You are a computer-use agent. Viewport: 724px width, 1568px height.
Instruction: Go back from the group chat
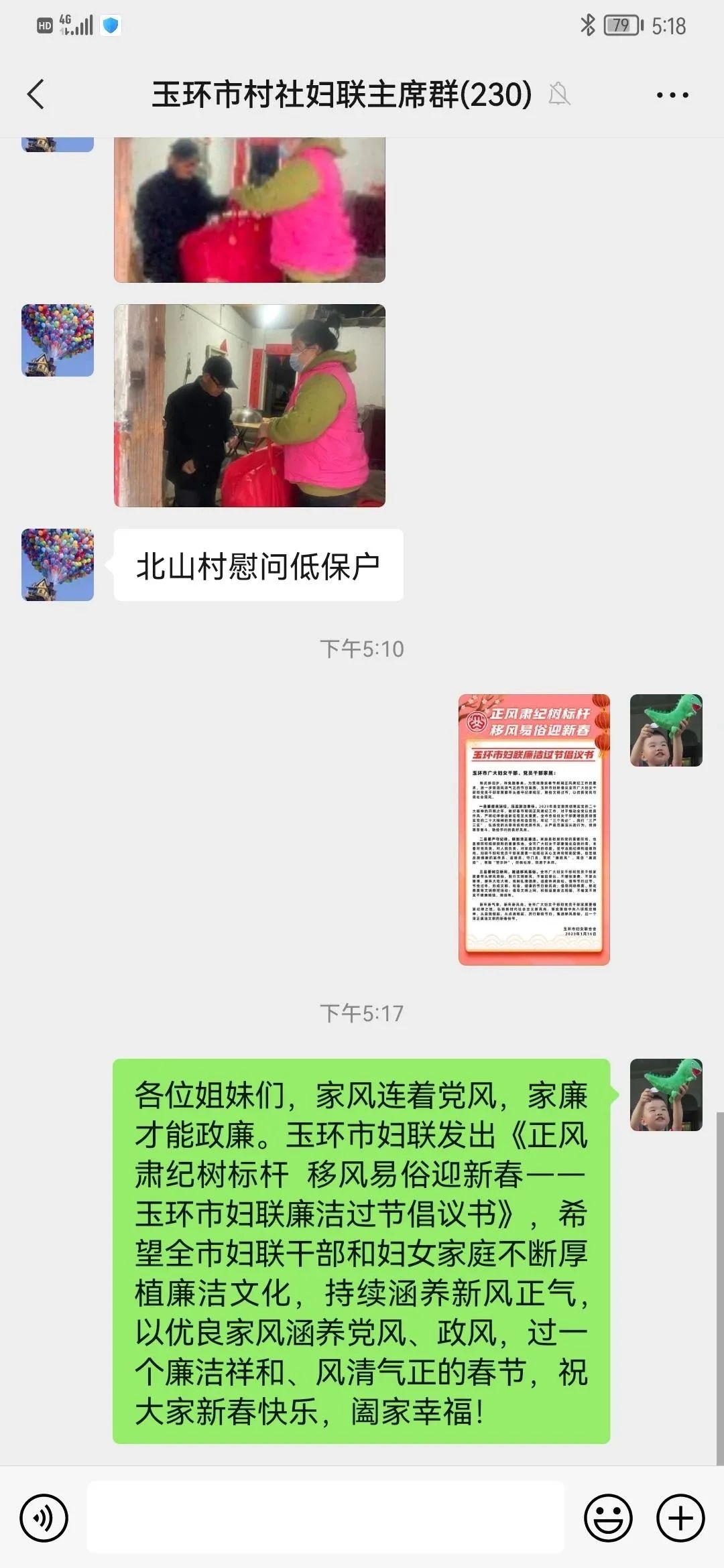point(36,94)
